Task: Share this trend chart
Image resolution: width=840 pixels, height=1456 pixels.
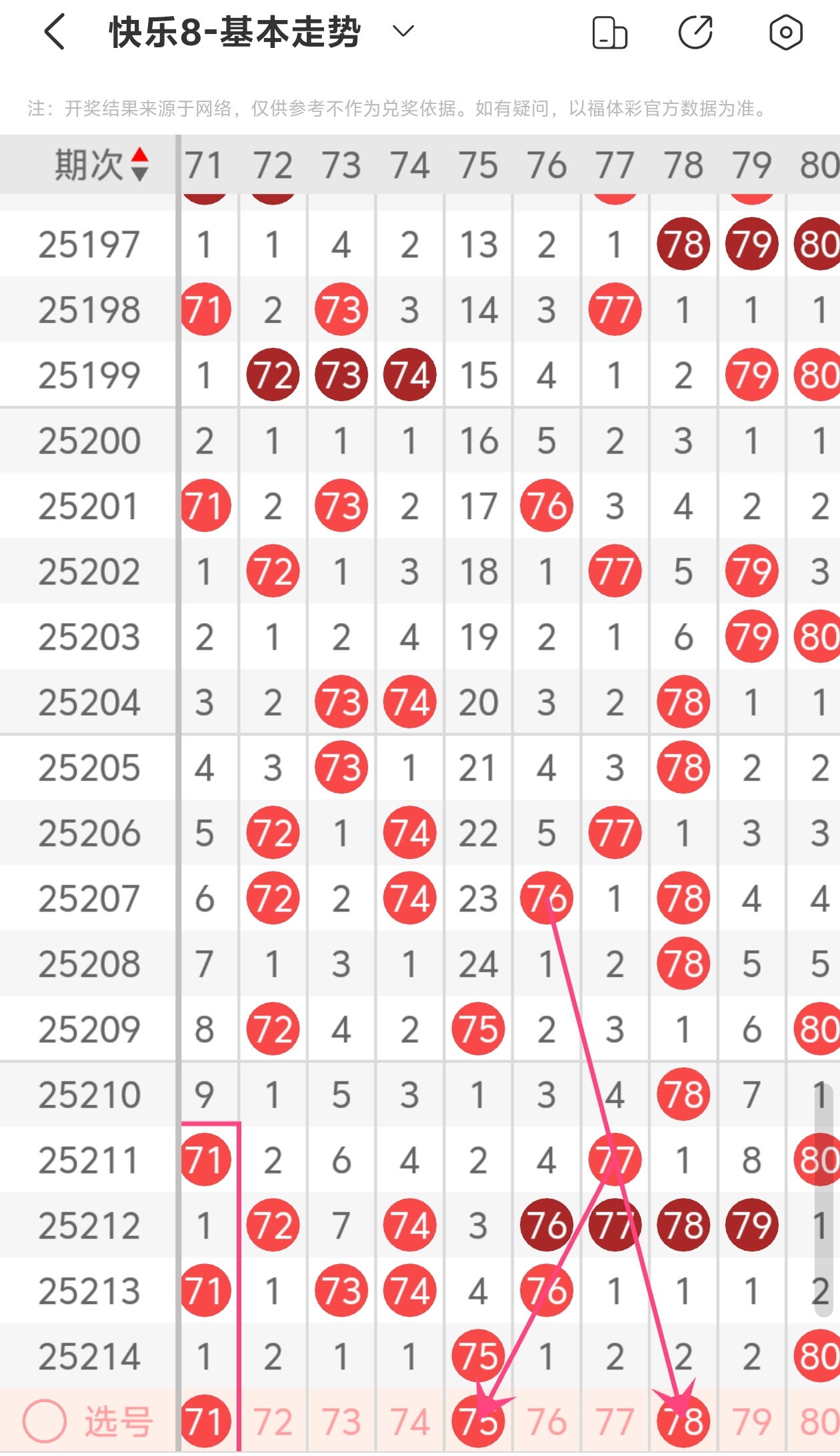Action: coord(695,33)
